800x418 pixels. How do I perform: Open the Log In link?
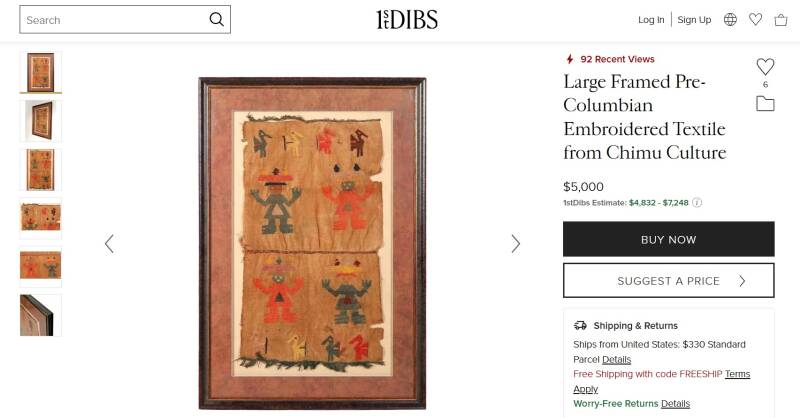pyautogui.click(x=651, y=20)
